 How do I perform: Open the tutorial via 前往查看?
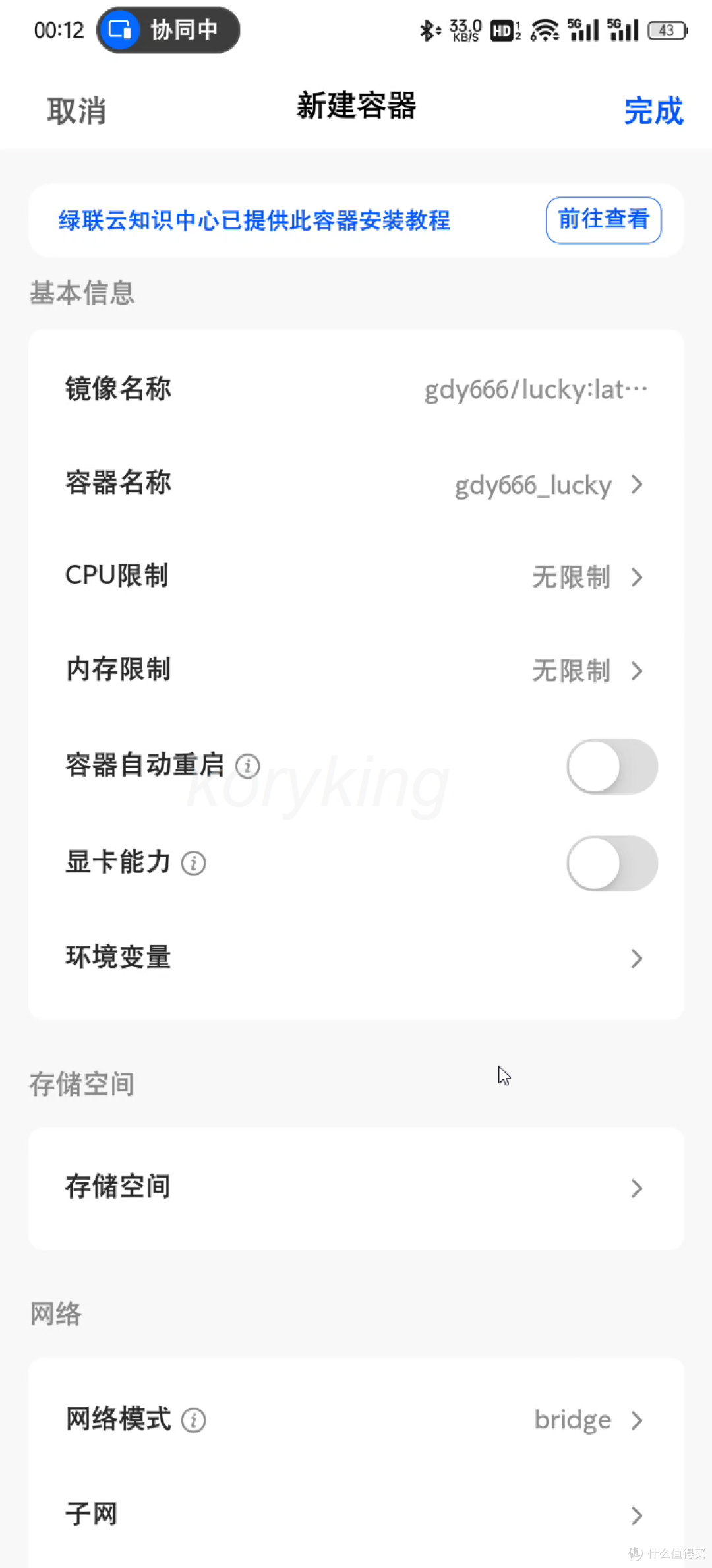[x=603, y=220]
